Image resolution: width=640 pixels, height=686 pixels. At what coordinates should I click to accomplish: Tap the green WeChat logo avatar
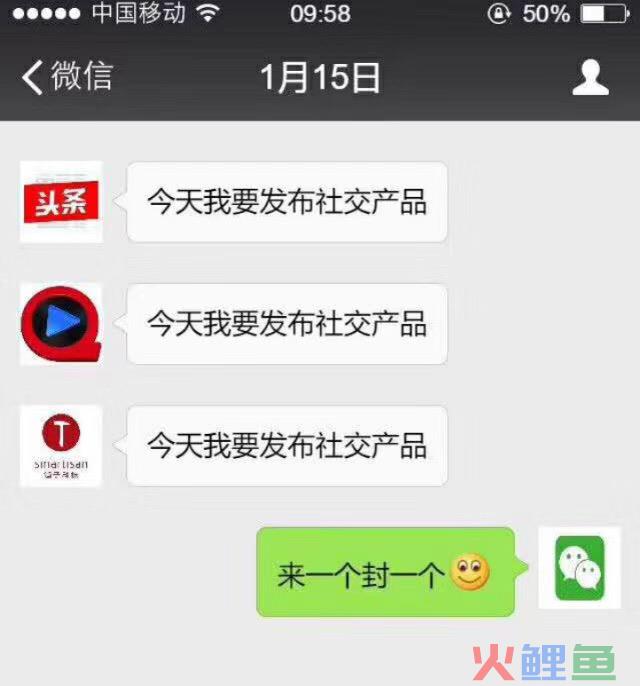point(579,568)
